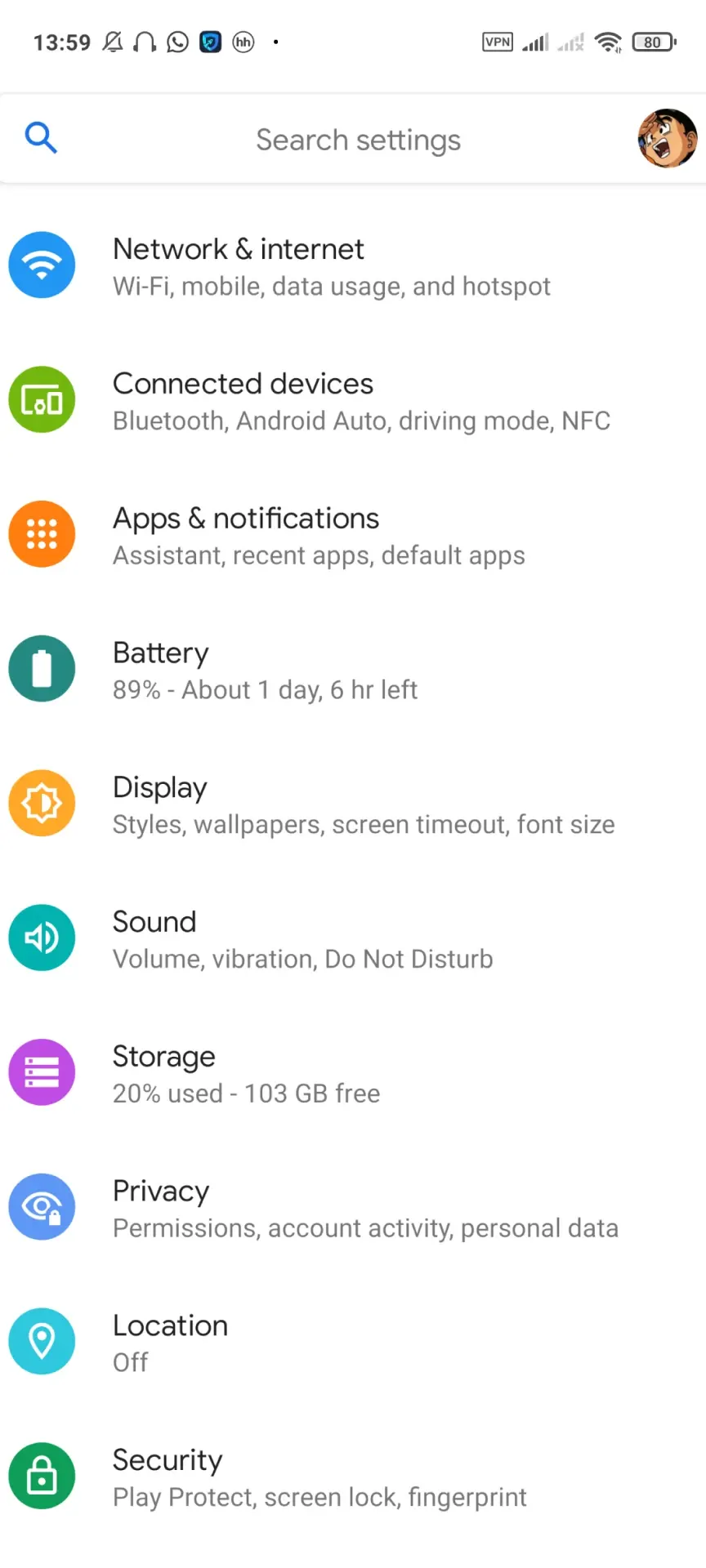
Task: Tap the Sound speaker icon
Action: click(x=42, y=938)
